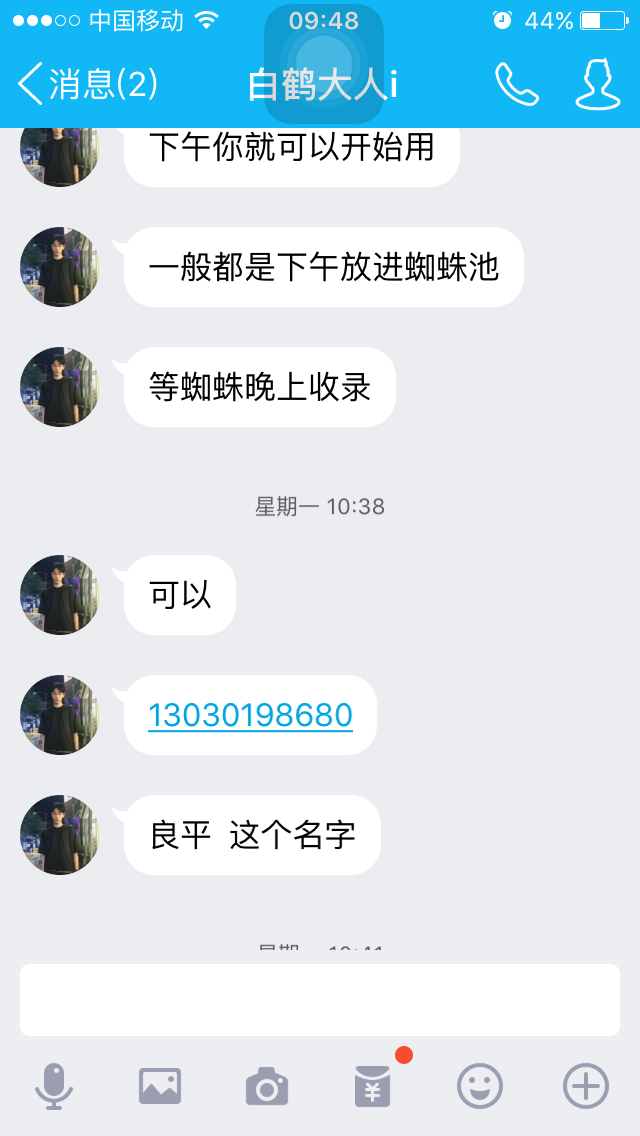Open the red packet icon
640x1136 pixels.
coord(373,1086)
